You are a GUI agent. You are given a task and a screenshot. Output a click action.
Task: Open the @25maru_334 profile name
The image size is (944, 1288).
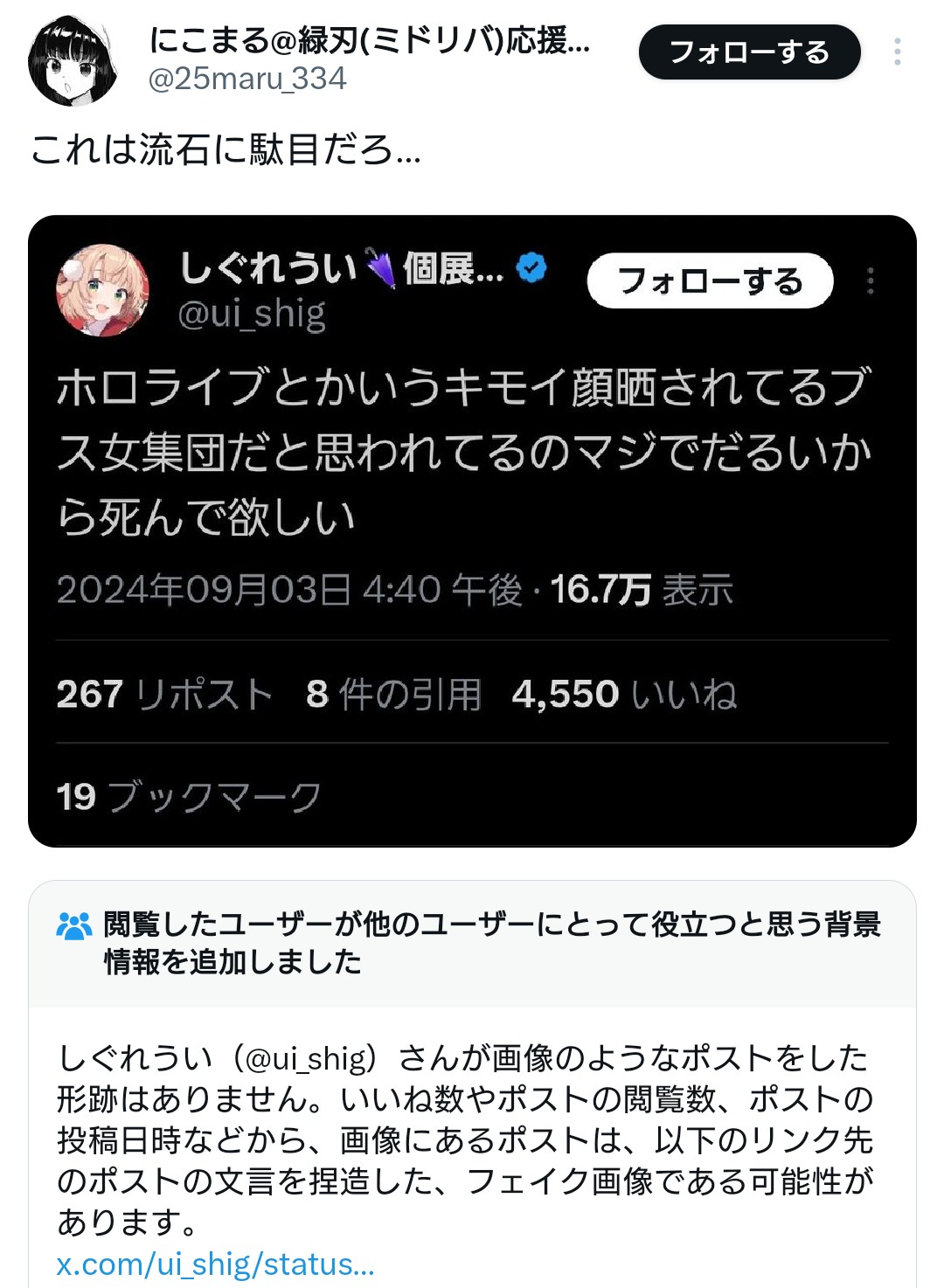(369, 40)
